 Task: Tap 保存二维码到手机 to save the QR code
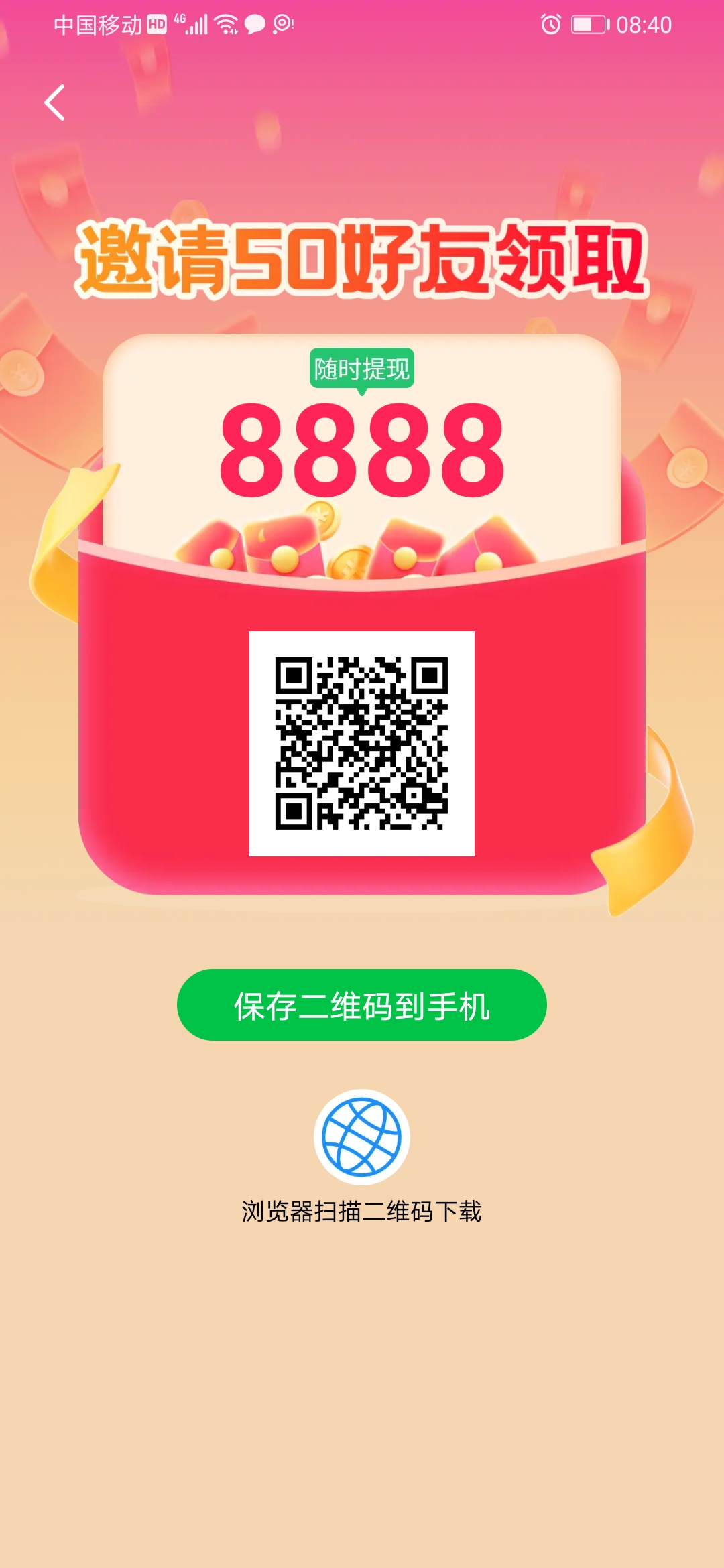[x=361, y=1004]
